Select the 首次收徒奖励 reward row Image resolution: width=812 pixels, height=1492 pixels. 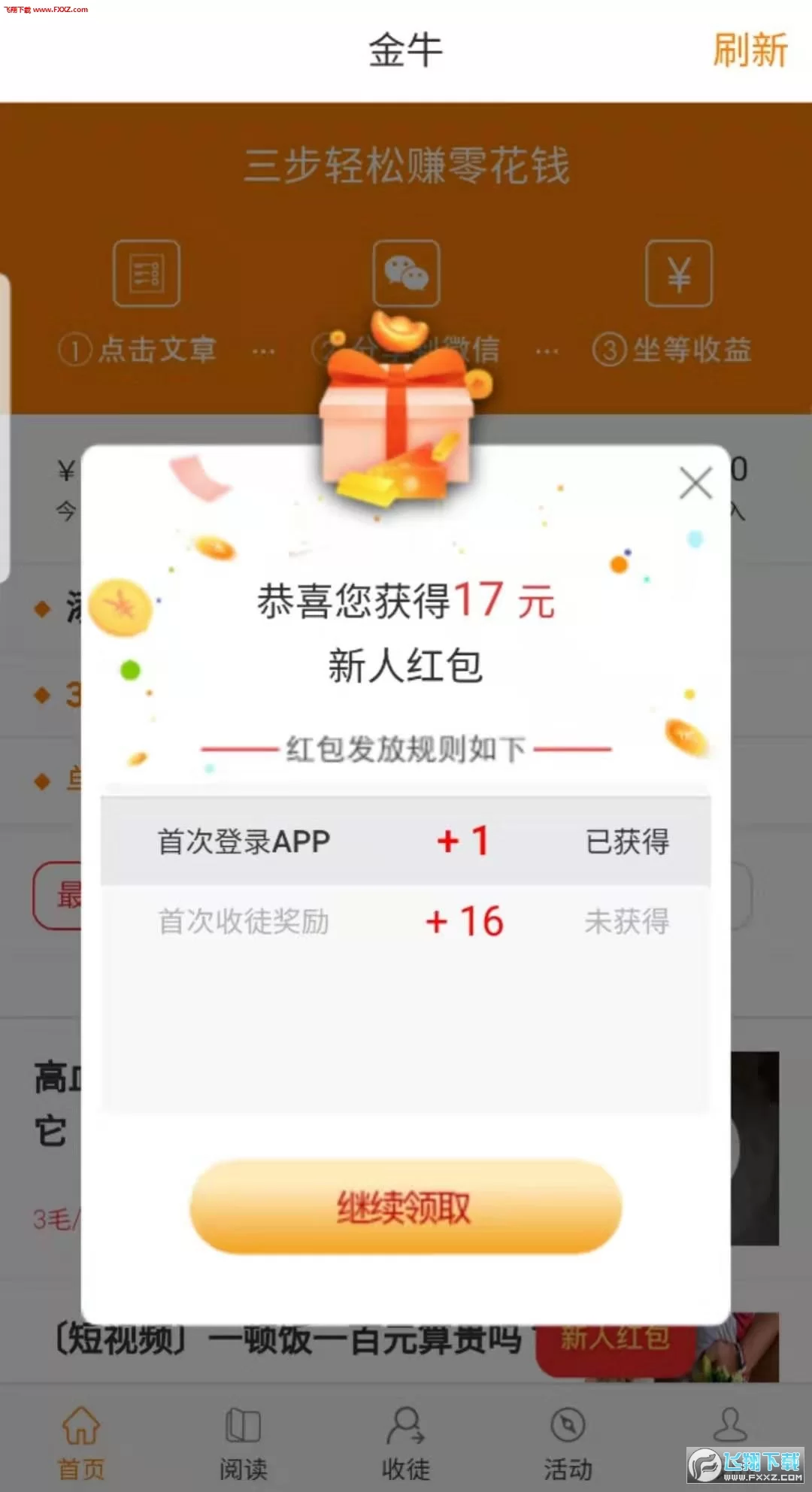pyautogui.click(x=406, y=921)
